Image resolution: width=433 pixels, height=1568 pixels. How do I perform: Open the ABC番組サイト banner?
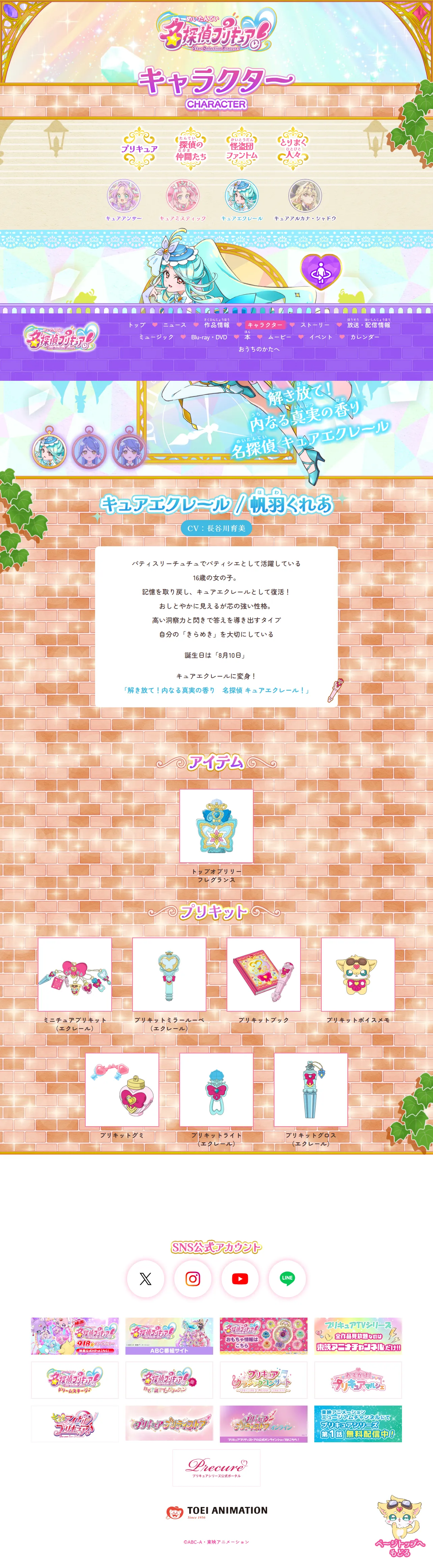(169, 1336)
